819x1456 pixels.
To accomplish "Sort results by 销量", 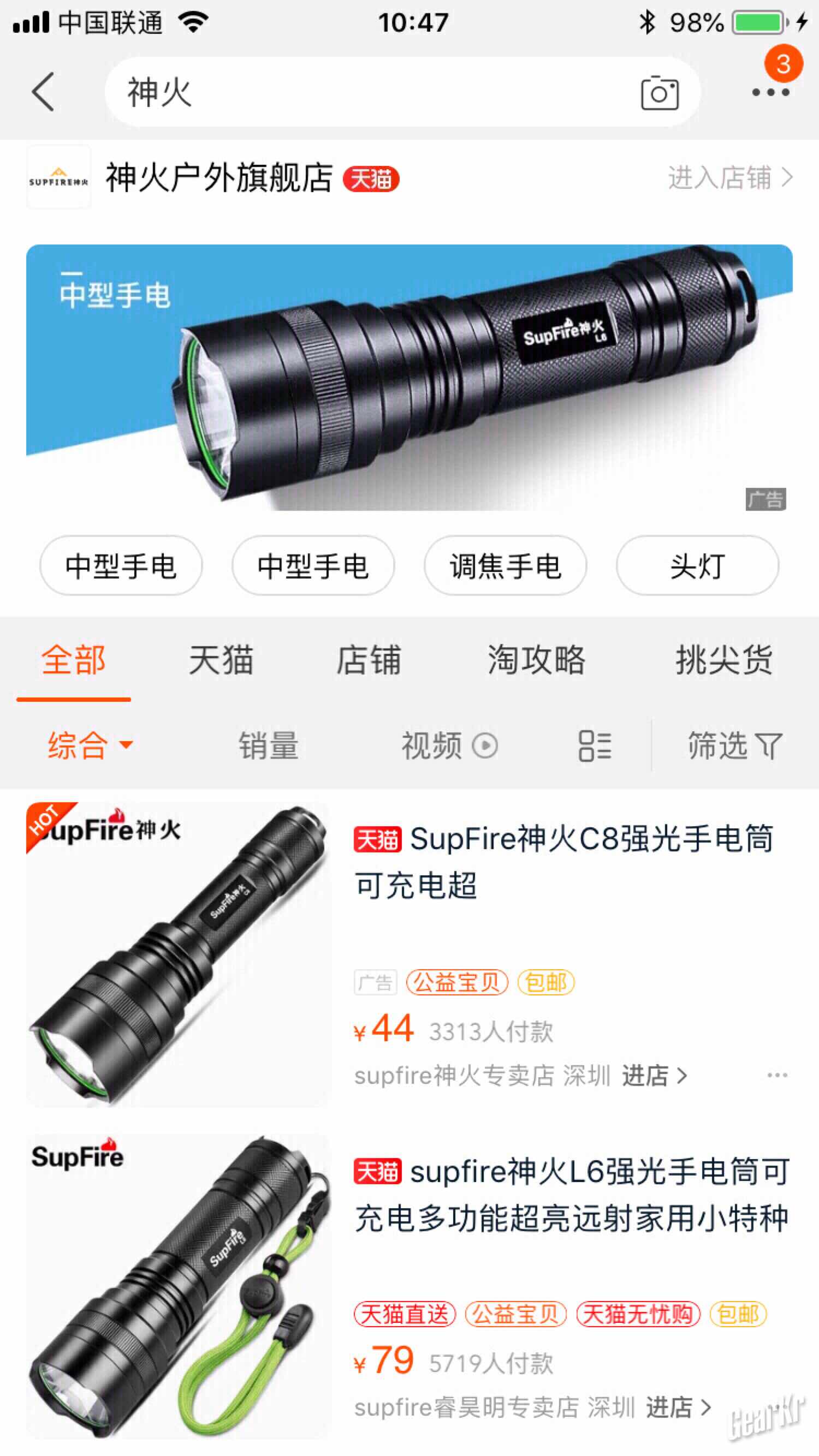I will [269, 745].
